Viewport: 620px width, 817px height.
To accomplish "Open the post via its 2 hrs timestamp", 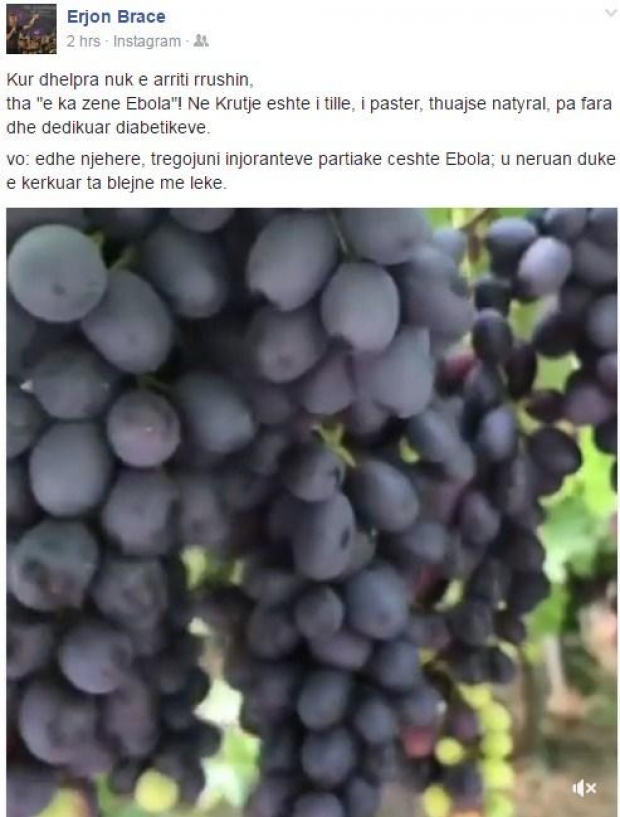I will pos(83,41).
